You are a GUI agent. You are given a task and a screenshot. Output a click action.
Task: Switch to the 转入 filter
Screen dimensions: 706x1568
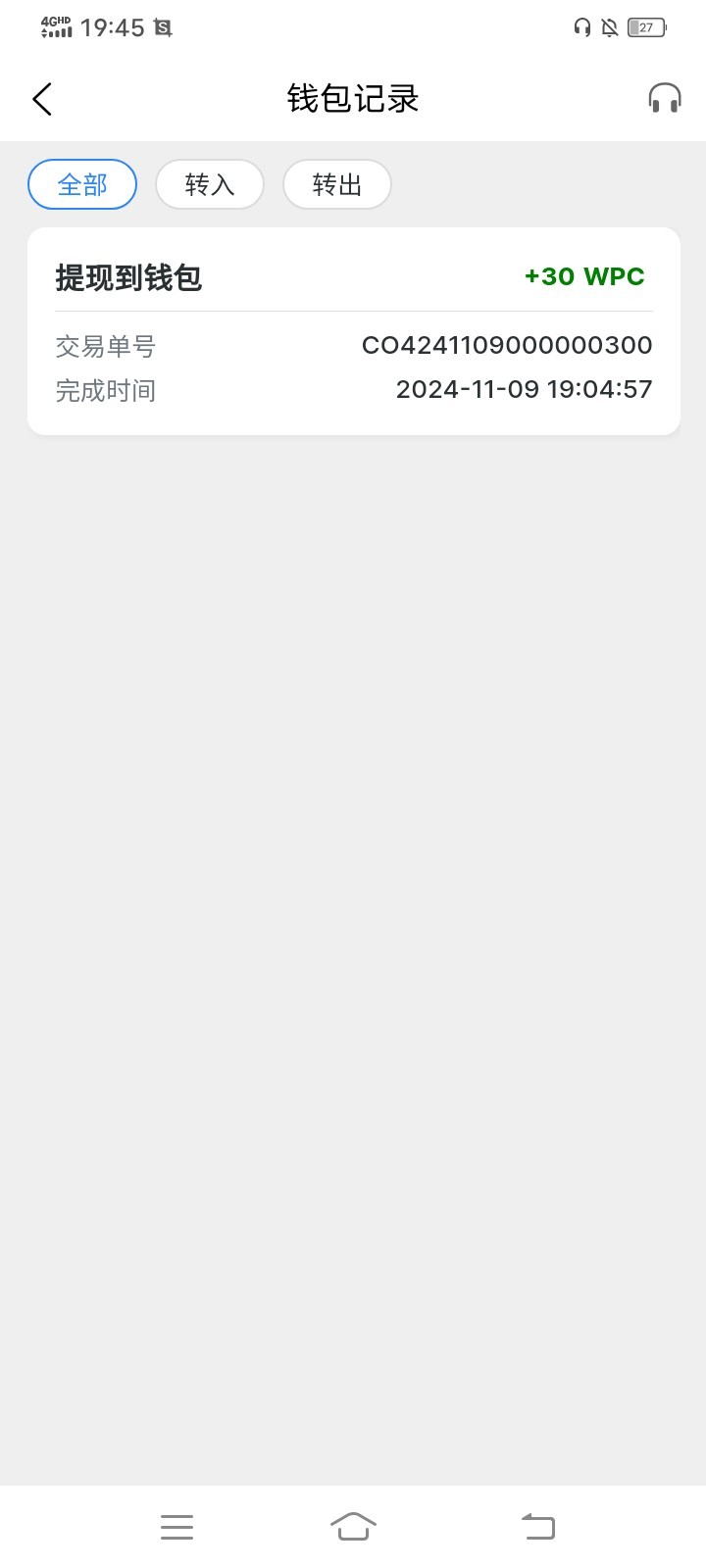tap(210, 184)
